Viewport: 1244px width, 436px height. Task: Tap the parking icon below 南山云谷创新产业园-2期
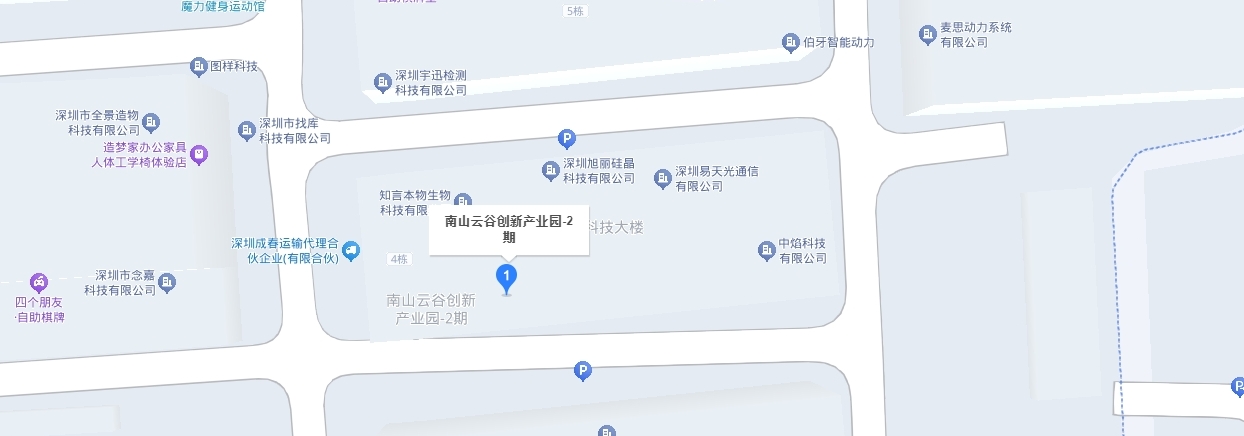pyautogui.click(x=582, y=371)
